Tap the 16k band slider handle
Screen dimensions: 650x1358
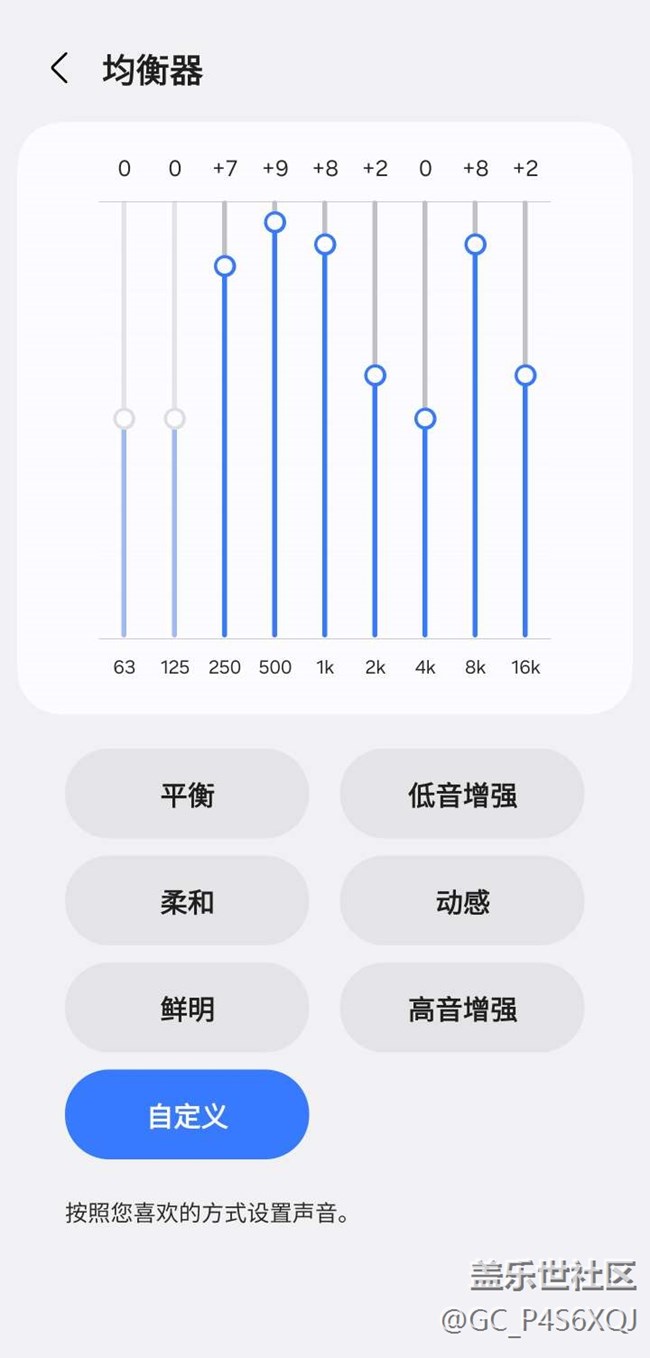[526, 375]
